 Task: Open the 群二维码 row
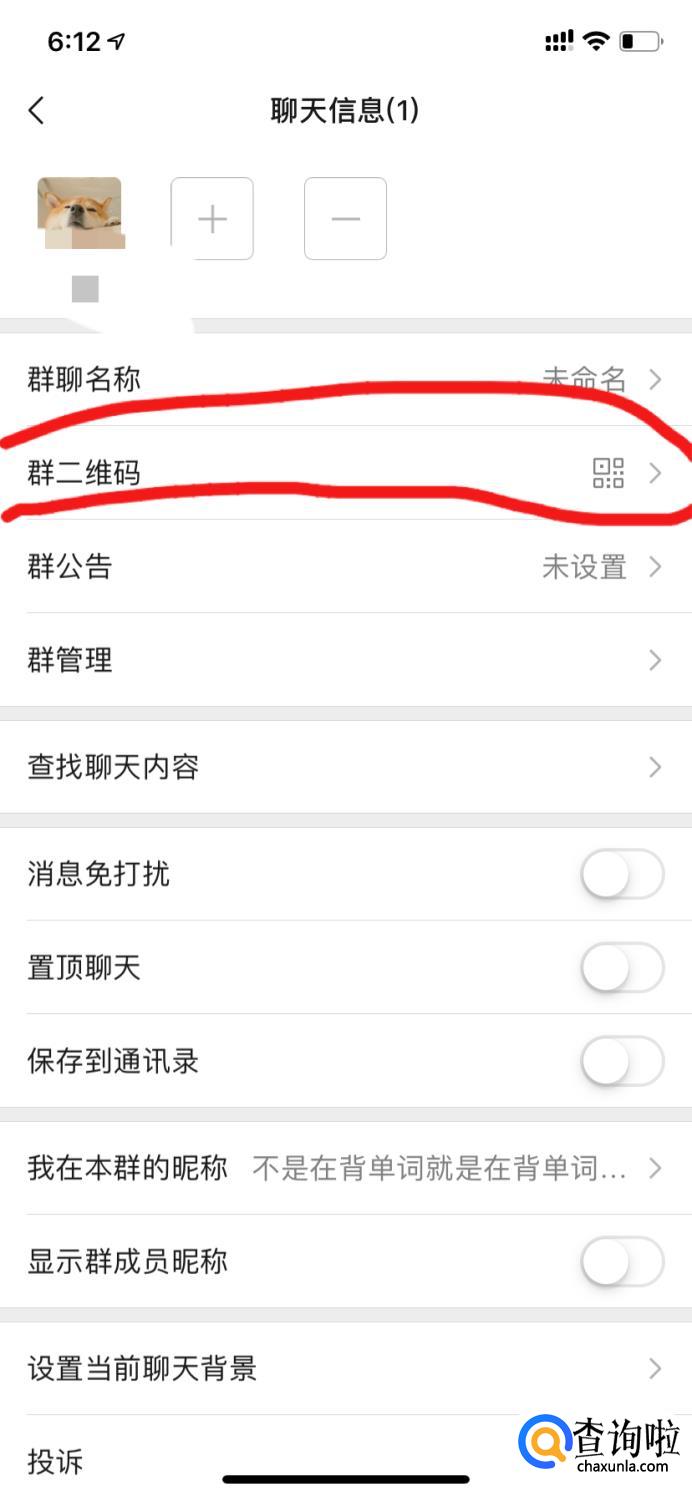(x=345, y=473)
